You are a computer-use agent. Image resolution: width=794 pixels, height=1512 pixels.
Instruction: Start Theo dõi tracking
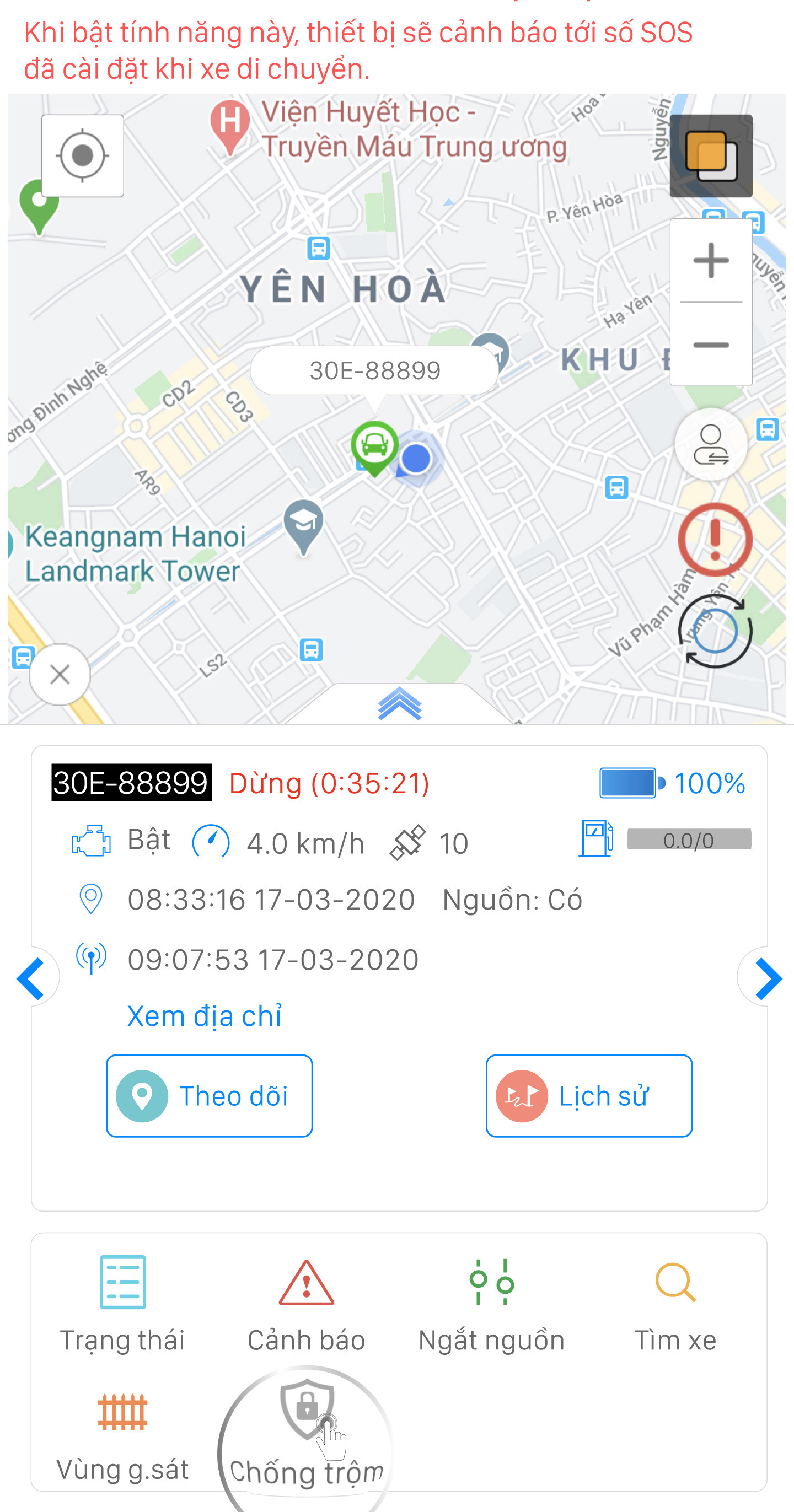click(x=209, y=1095)
